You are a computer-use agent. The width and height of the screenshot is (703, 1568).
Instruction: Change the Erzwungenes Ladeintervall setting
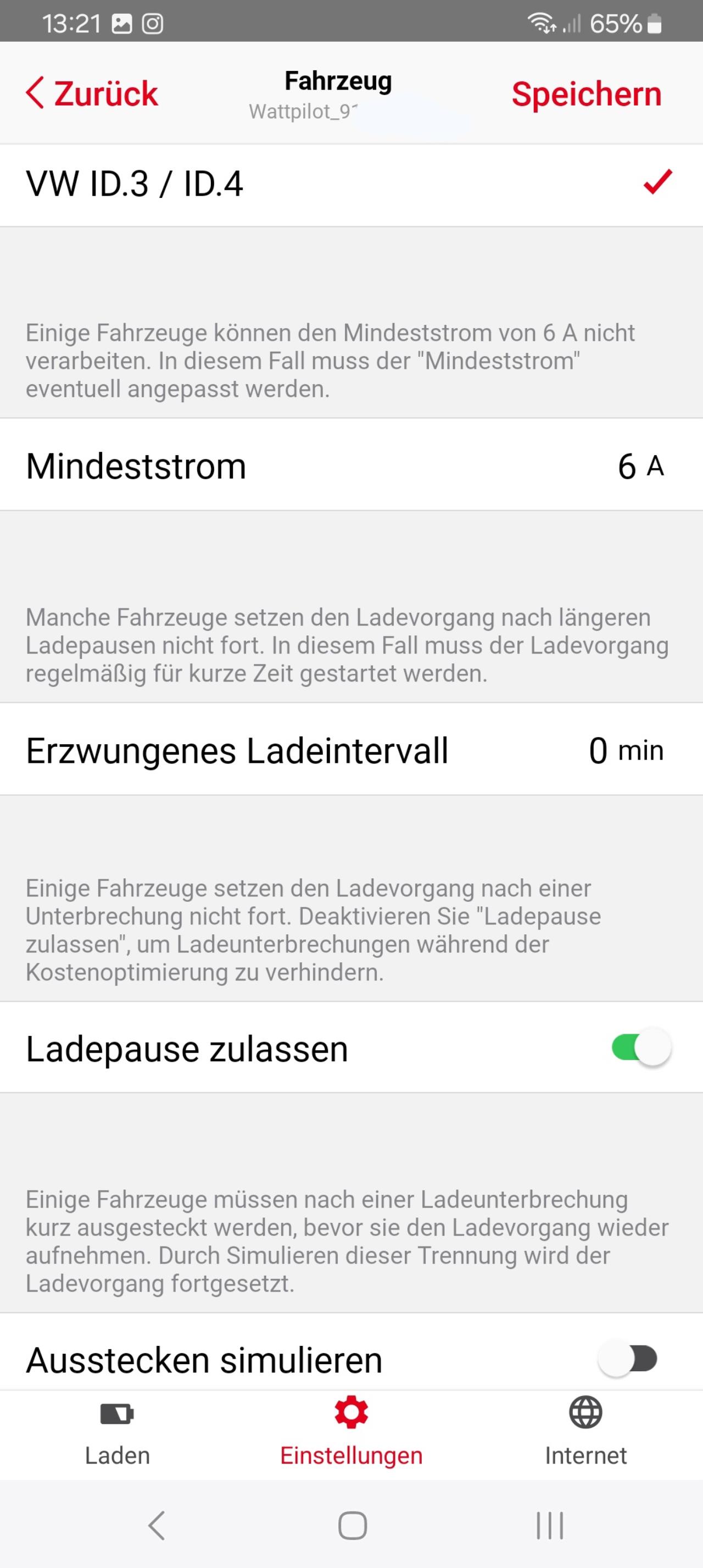click(x=625, y=751)
